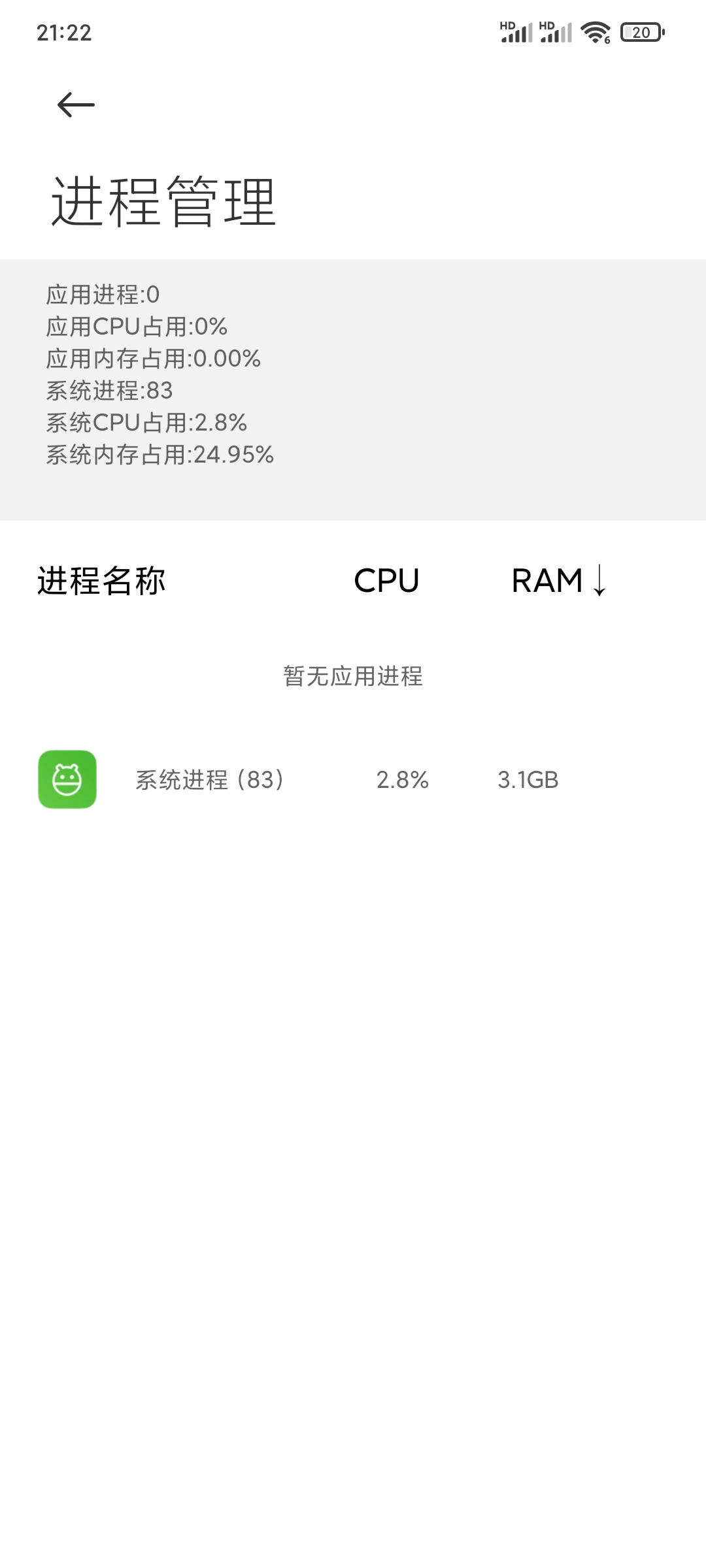Viewport: 706px width, 1568px height.
Task: Sort by the 进程名称 column header
Action: [101, 580]
